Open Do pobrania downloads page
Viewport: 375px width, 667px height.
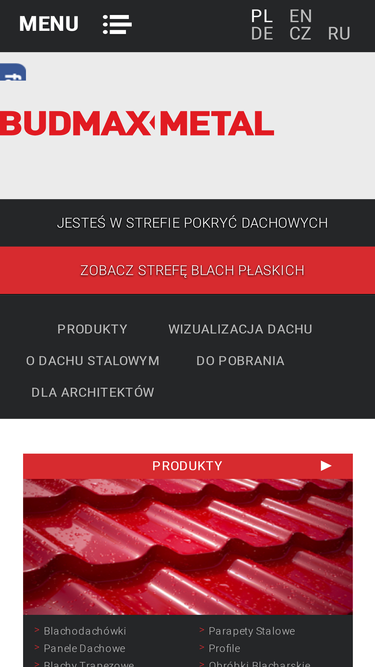tap(240, 361)
